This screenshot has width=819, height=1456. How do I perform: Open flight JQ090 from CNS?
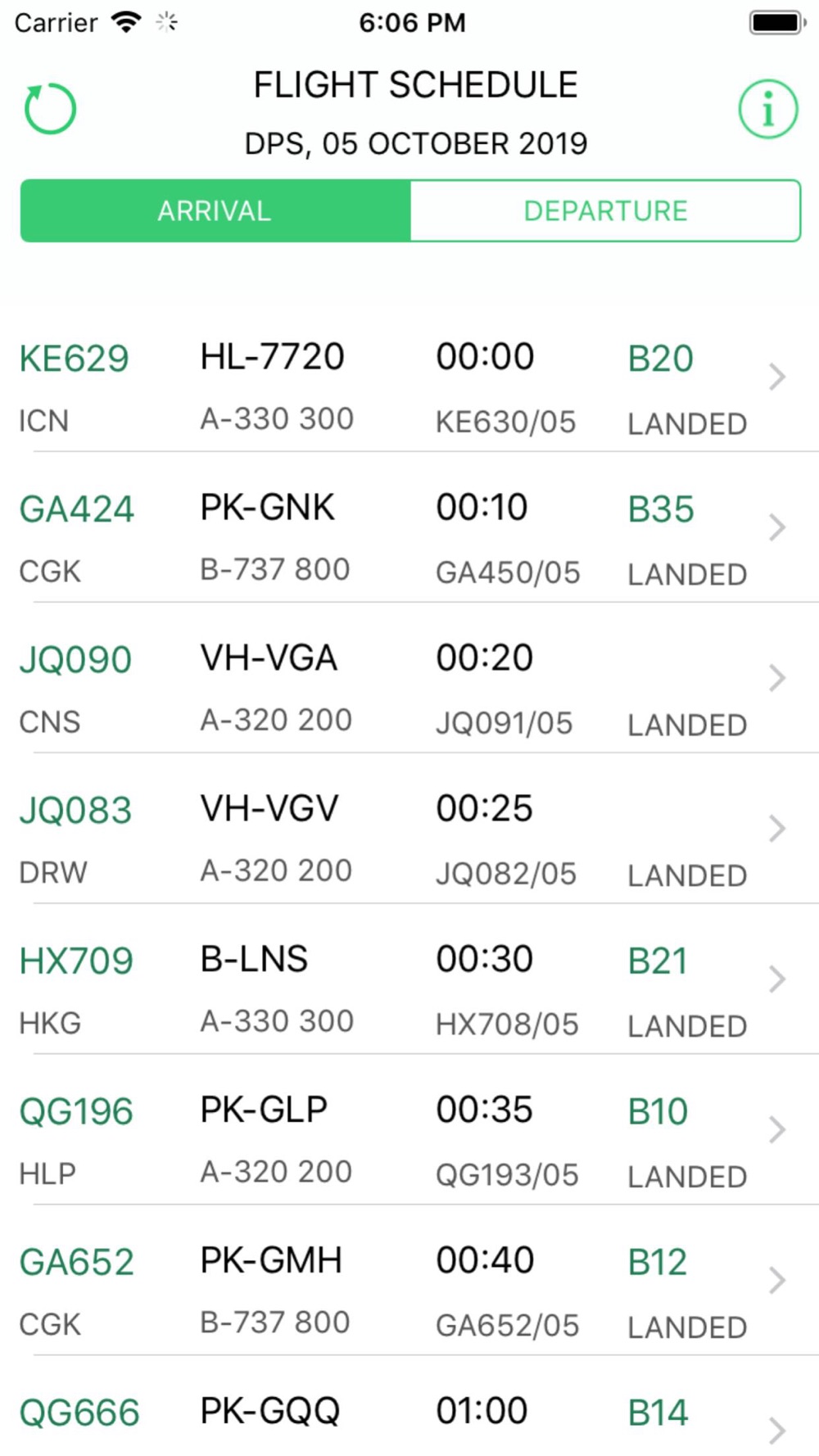click(x=409, y=678)
